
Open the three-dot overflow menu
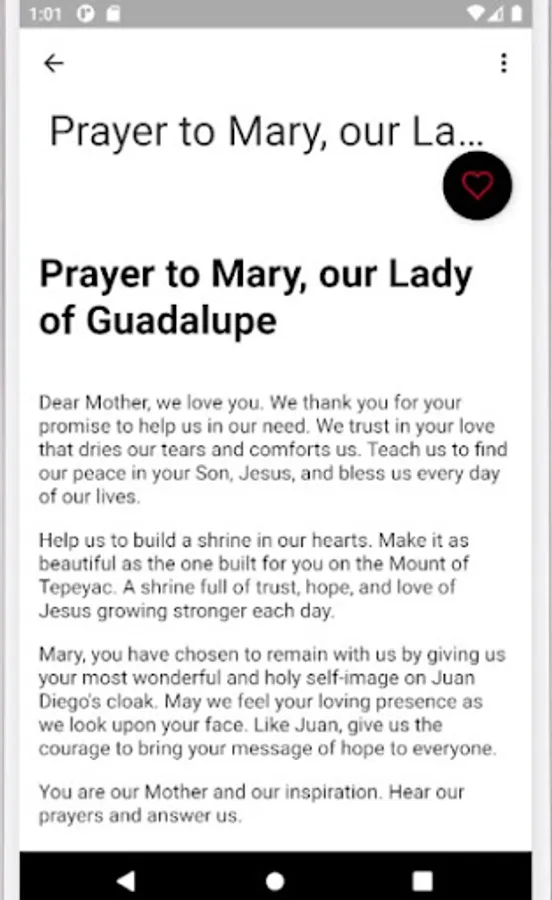503,63
